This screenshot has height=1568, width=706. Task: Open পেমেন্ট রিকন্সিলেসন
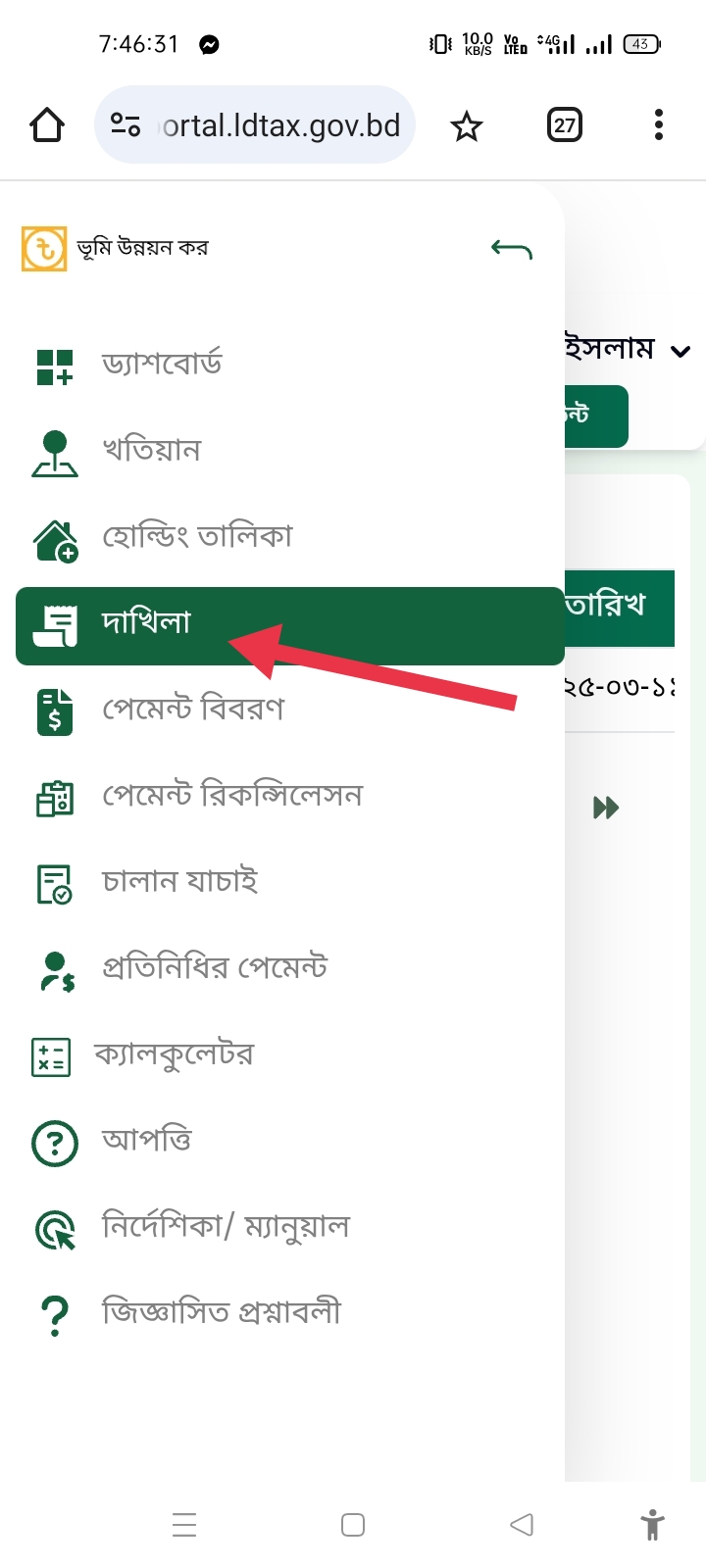(x=231, y=796)
